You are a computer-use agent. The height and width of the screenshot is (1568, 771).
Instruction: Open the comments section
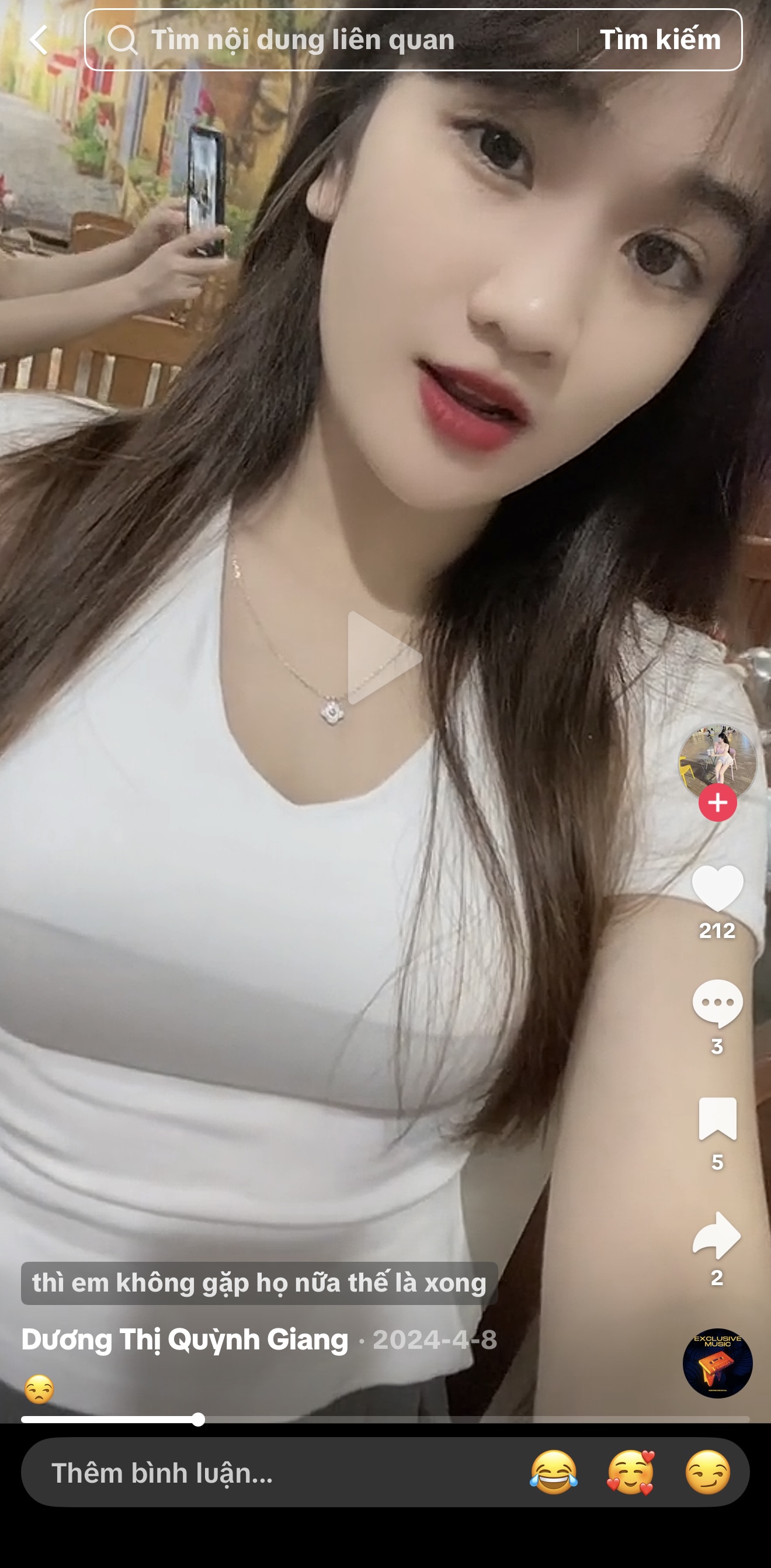coord(717,1003)
